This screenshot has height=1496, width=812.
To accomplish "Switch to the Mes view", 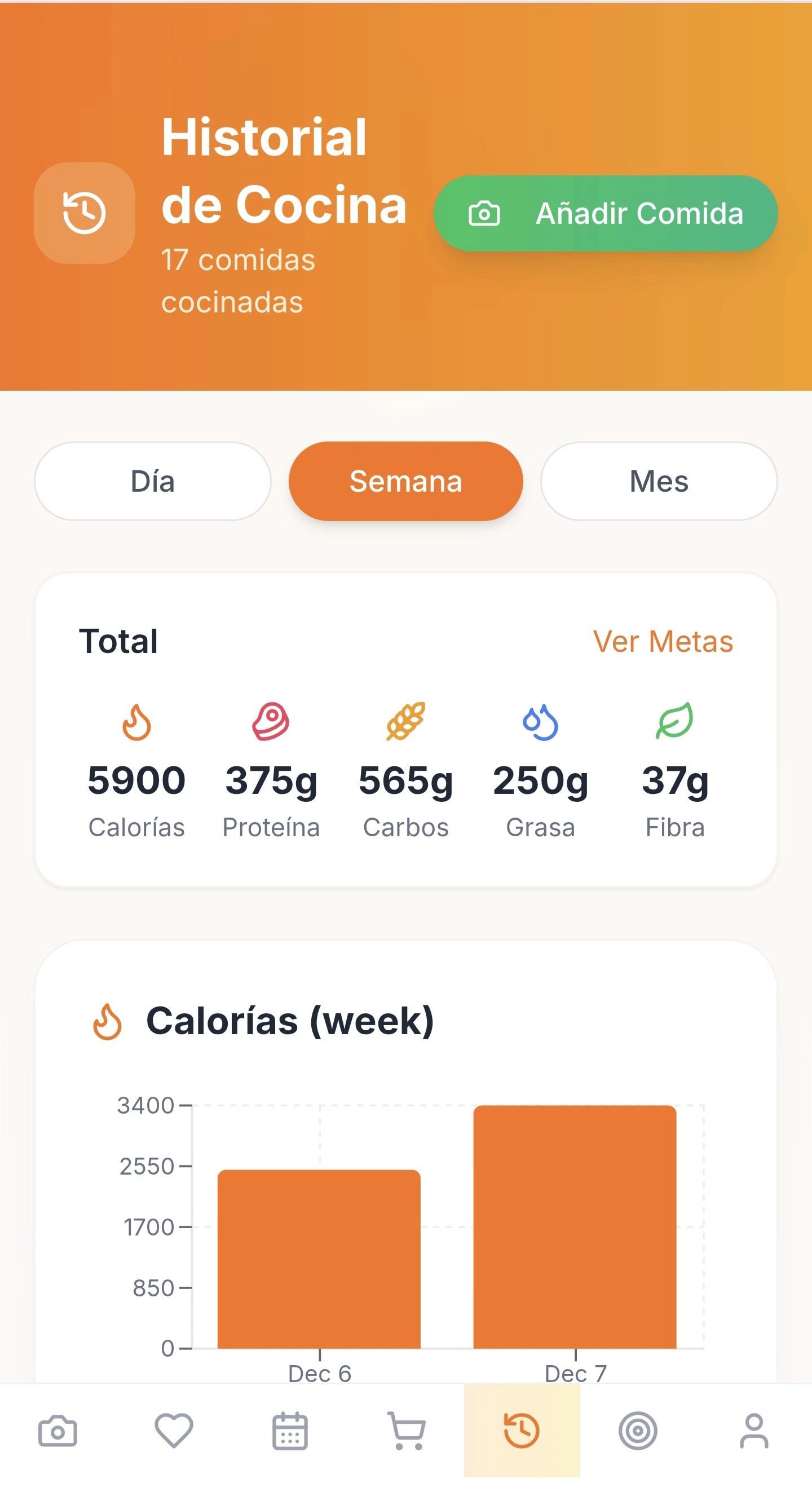I will [659, 481].
